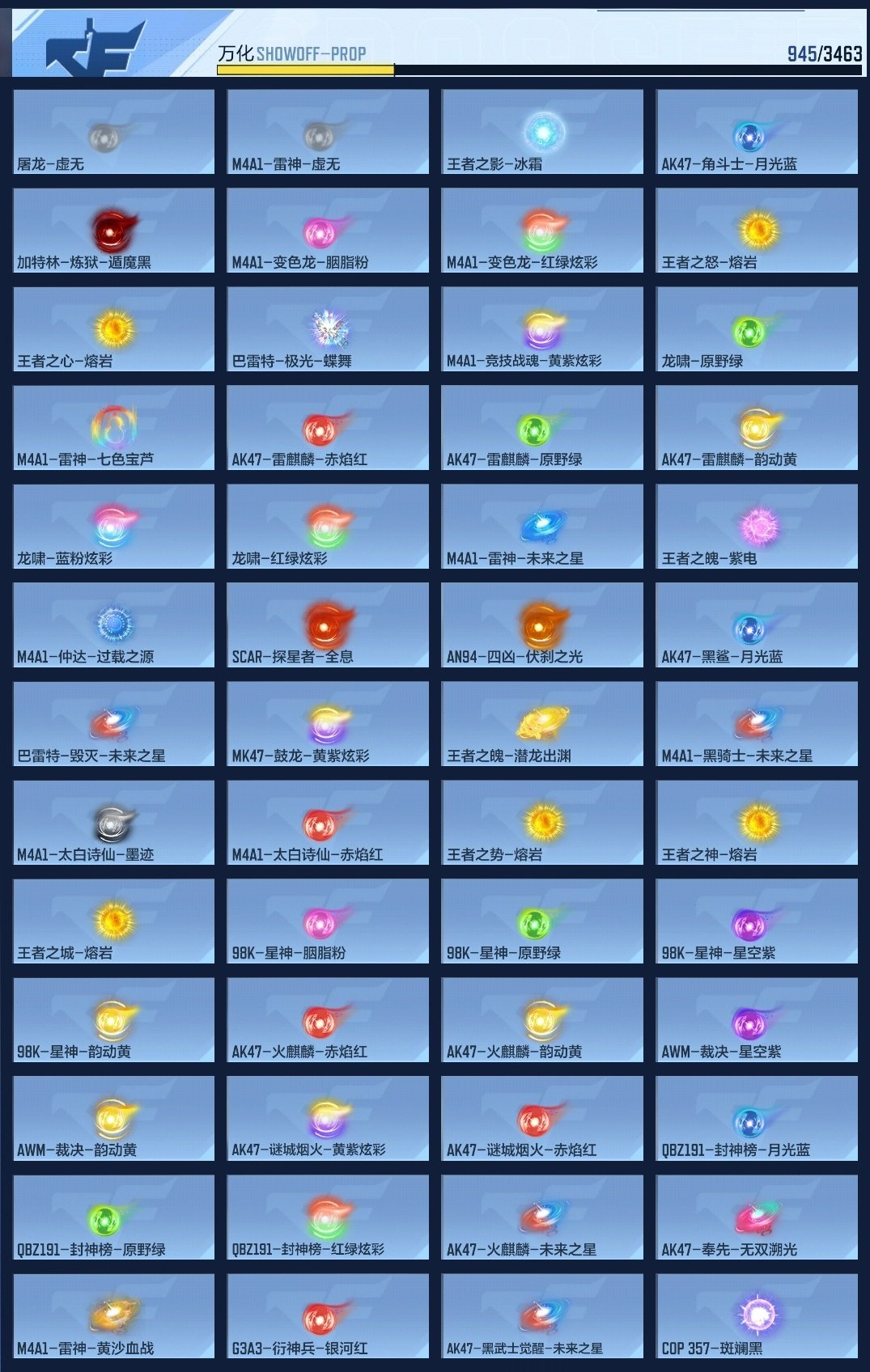Open the M4A1-雷神-虚无 item
Screen dimensions: 870x1372
coord(329,129)
